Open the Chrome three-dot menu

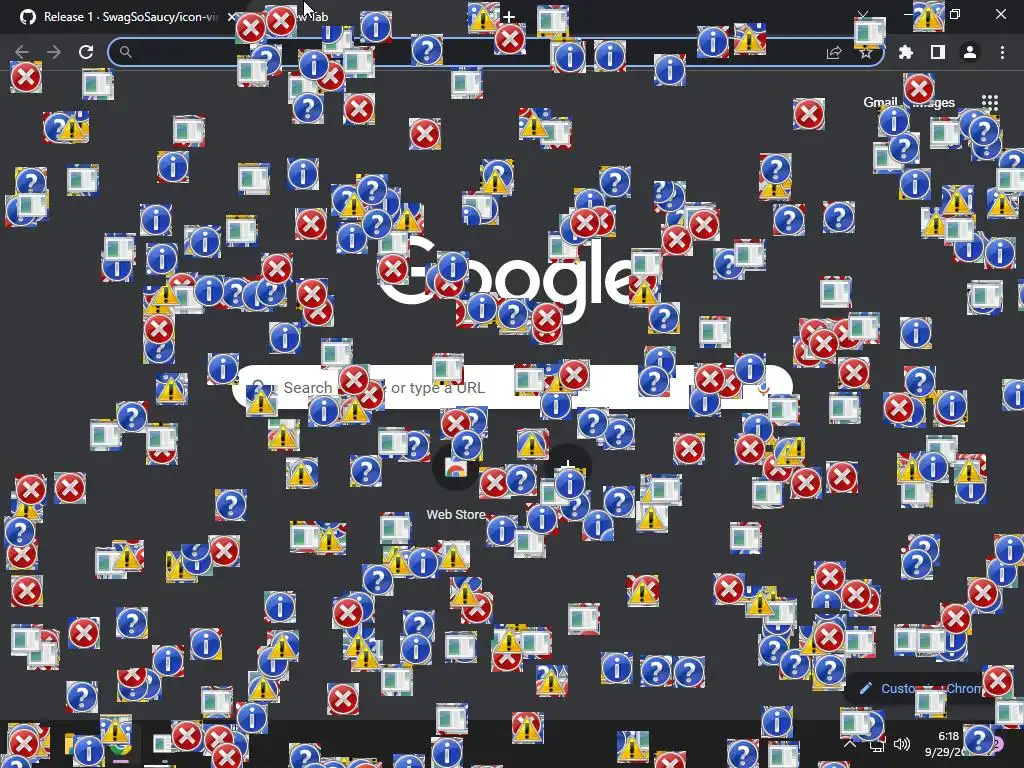tap(1002, 53)
